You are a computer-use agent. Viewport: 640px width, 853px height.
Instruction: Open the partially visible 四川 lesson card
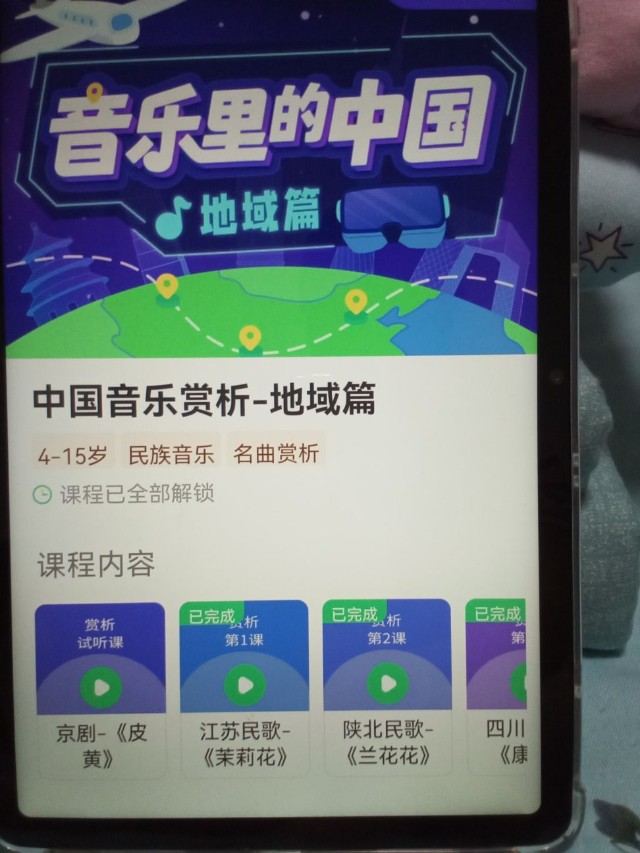tap(498, 688)
